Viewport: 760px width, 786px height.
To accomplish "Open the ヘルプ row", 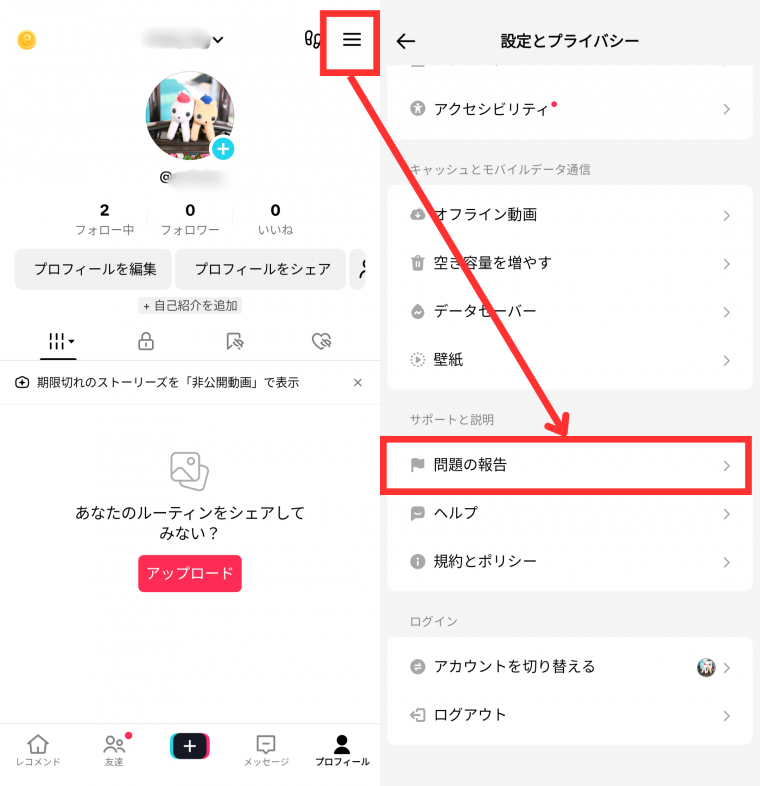I will coord(568,513).
